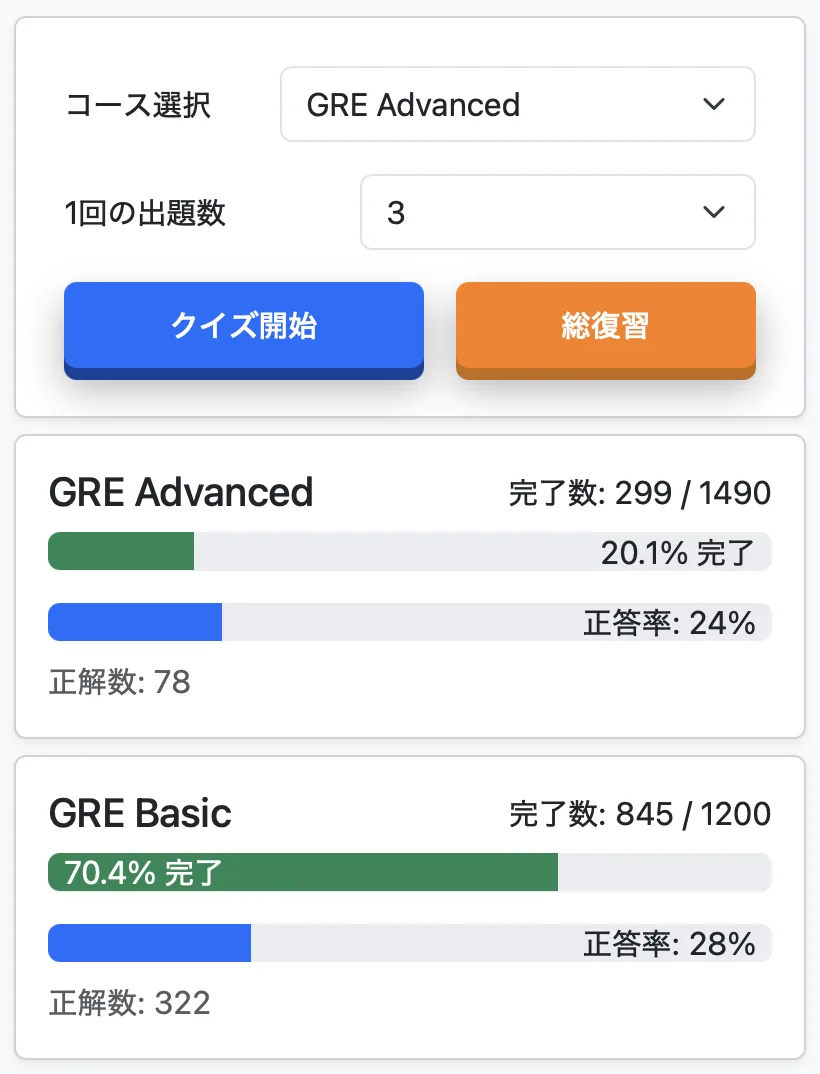Expand the 1回の出題数 question count dropdown
This screenshot has height=1074, width=820.
[x=557, y=212]
